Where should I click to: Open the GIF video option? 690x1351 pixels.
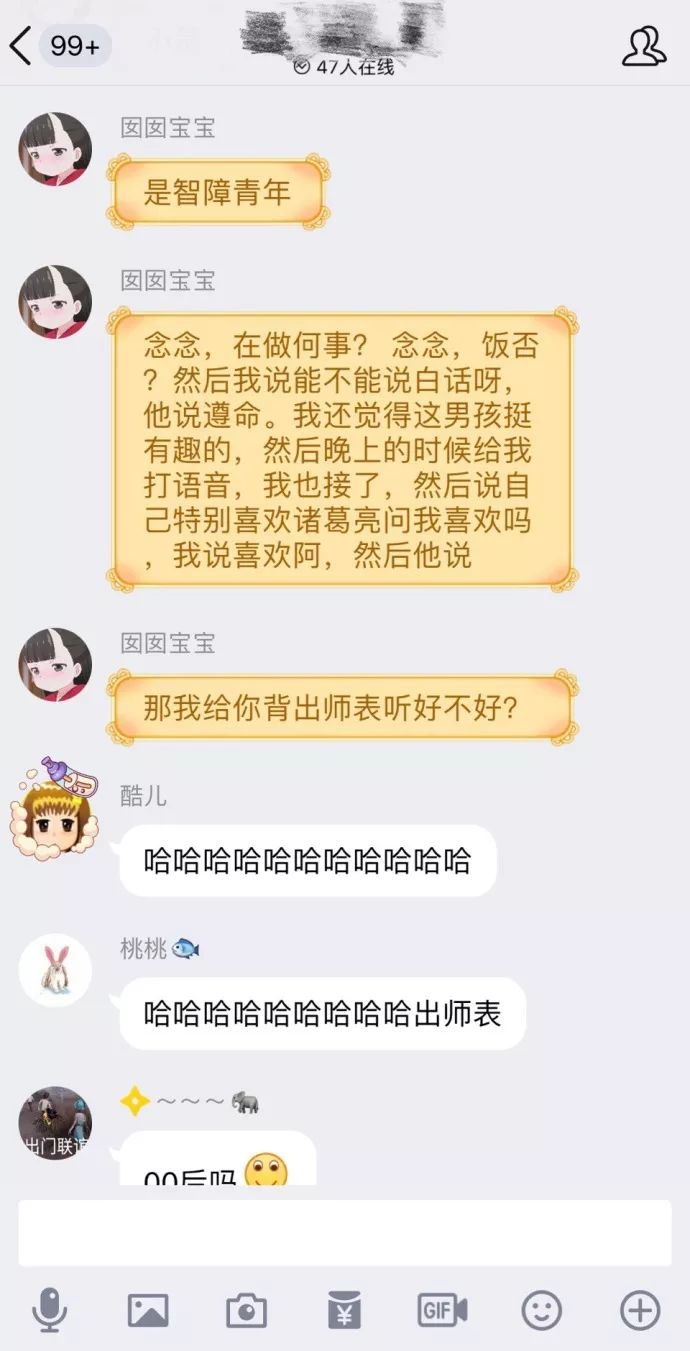(x=442, y=1309)
